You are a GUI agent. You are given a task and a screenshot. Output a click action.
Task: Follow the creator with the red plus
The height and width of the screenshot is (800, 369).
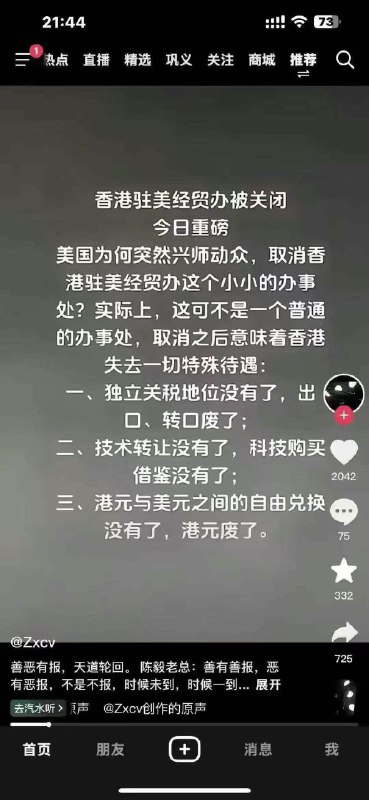[x=343, y=416]
